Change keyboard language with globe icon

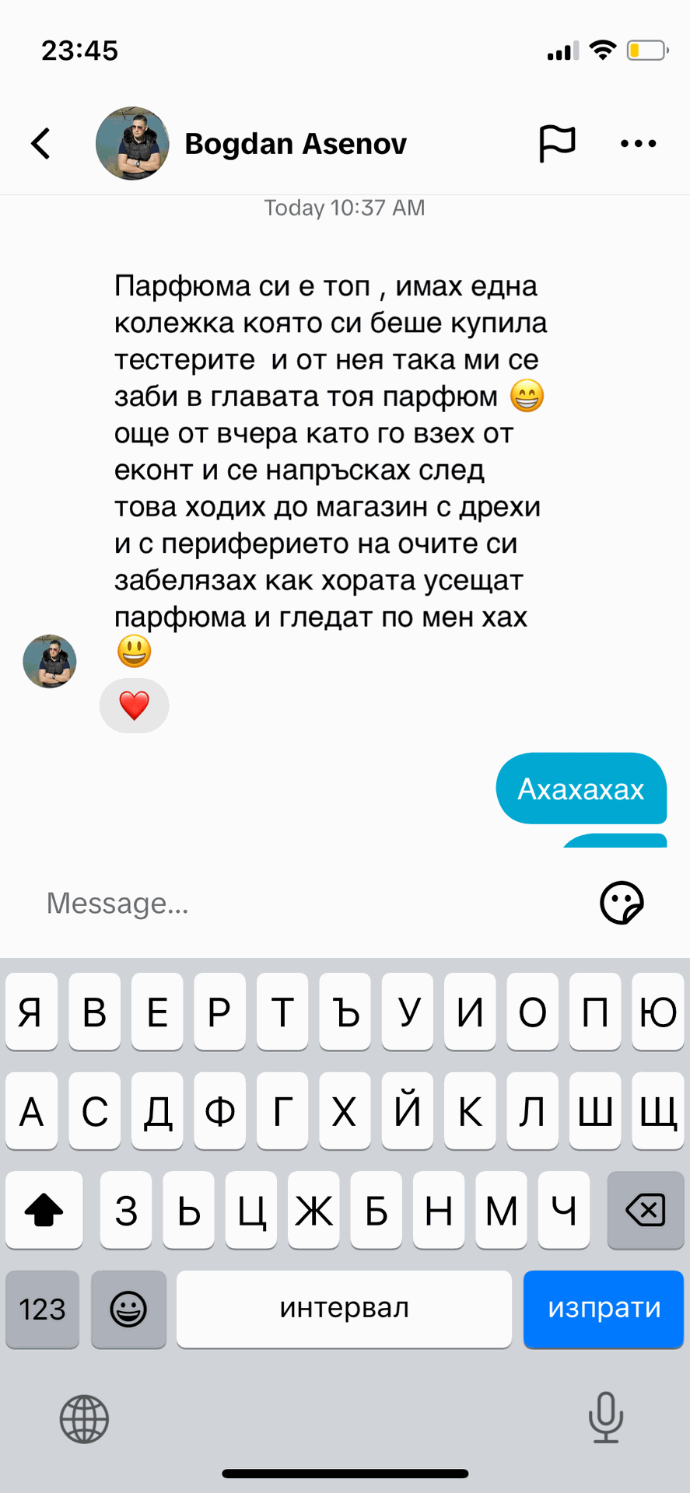tap(84, 1418)
